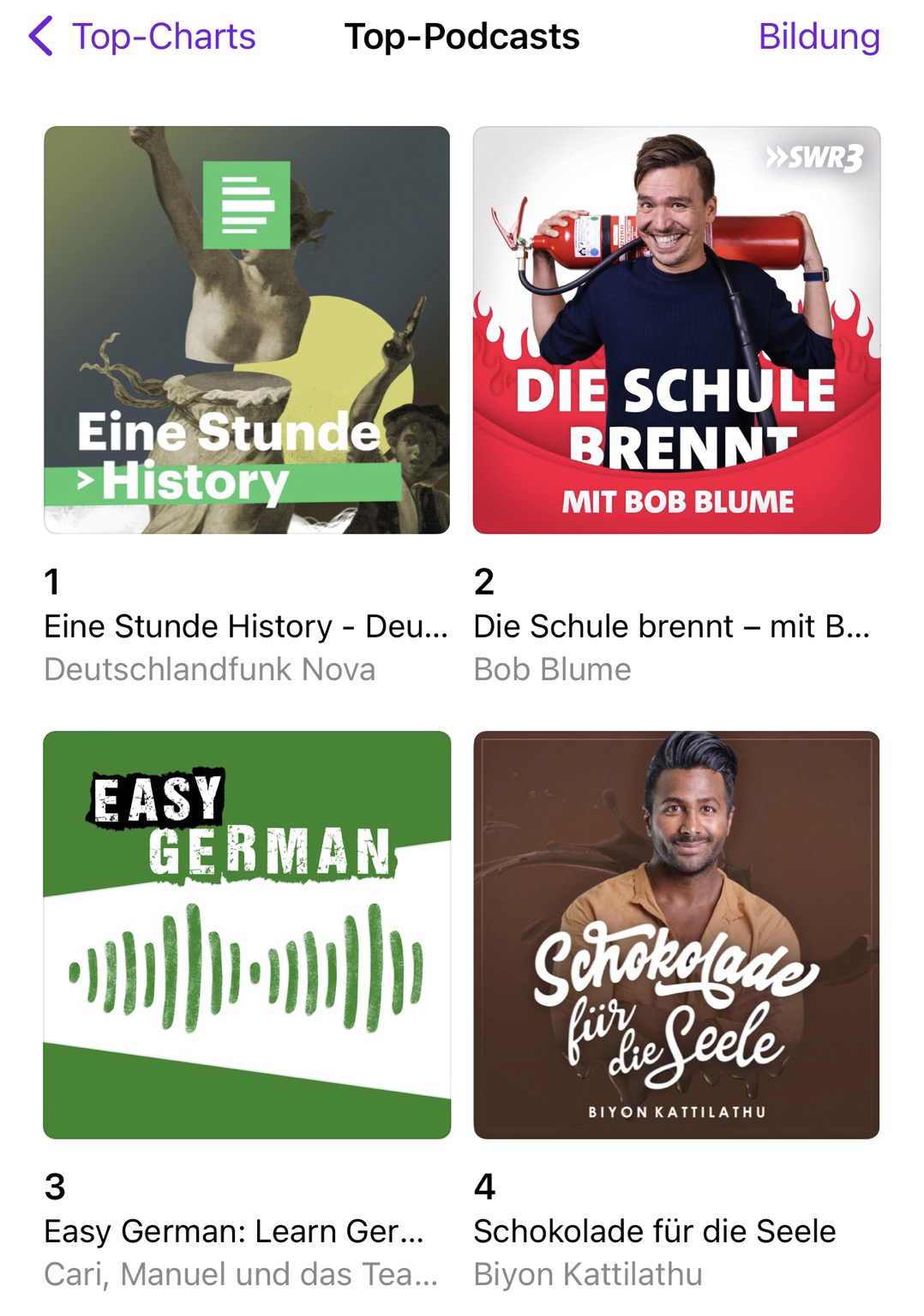Open Die Schule brennt with Bob Blume
This screenshot has height=1316, width=924.
(676, 330)
